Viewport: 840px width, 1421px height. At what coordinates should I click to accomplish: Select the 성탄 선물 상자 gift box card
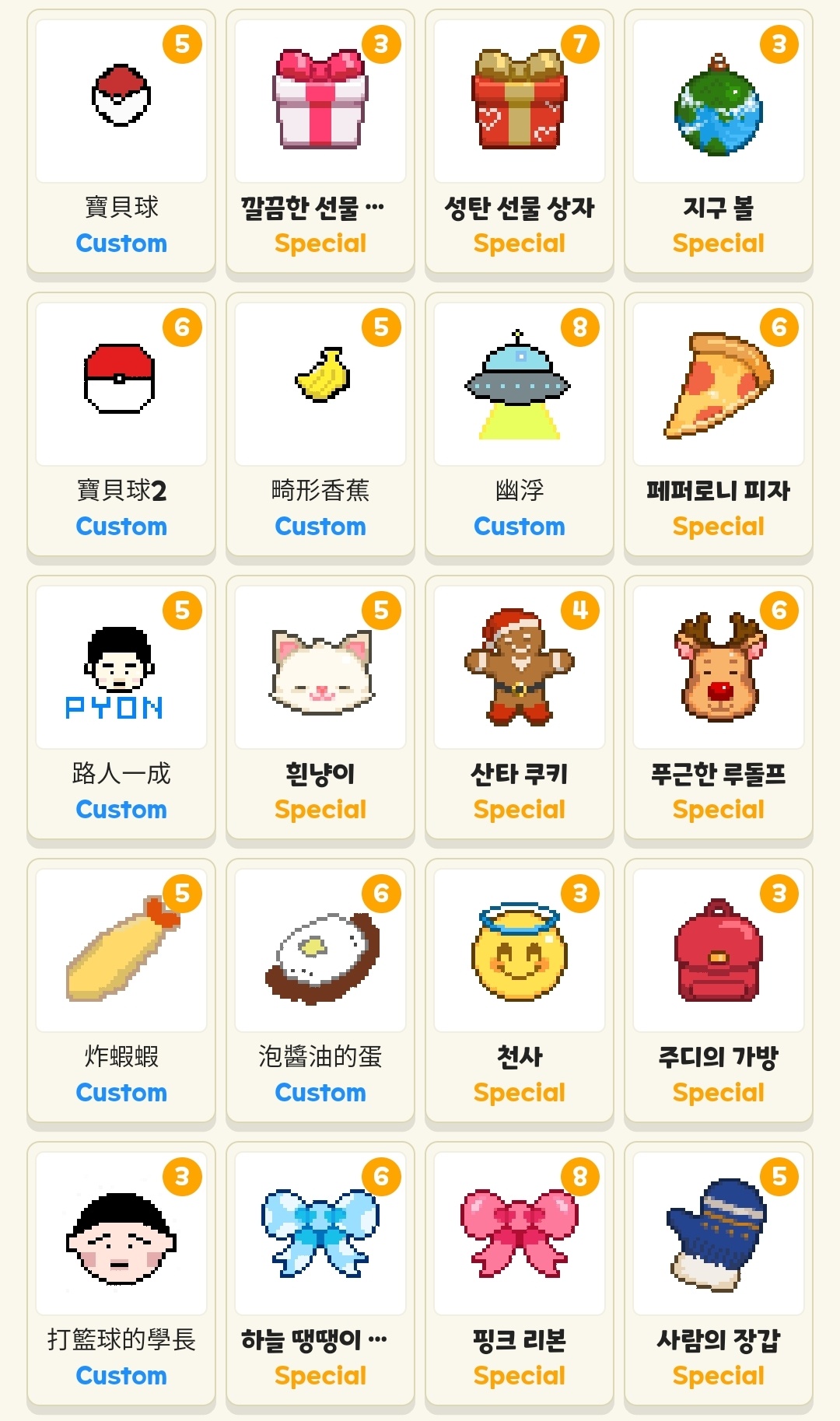pos(520,142)
